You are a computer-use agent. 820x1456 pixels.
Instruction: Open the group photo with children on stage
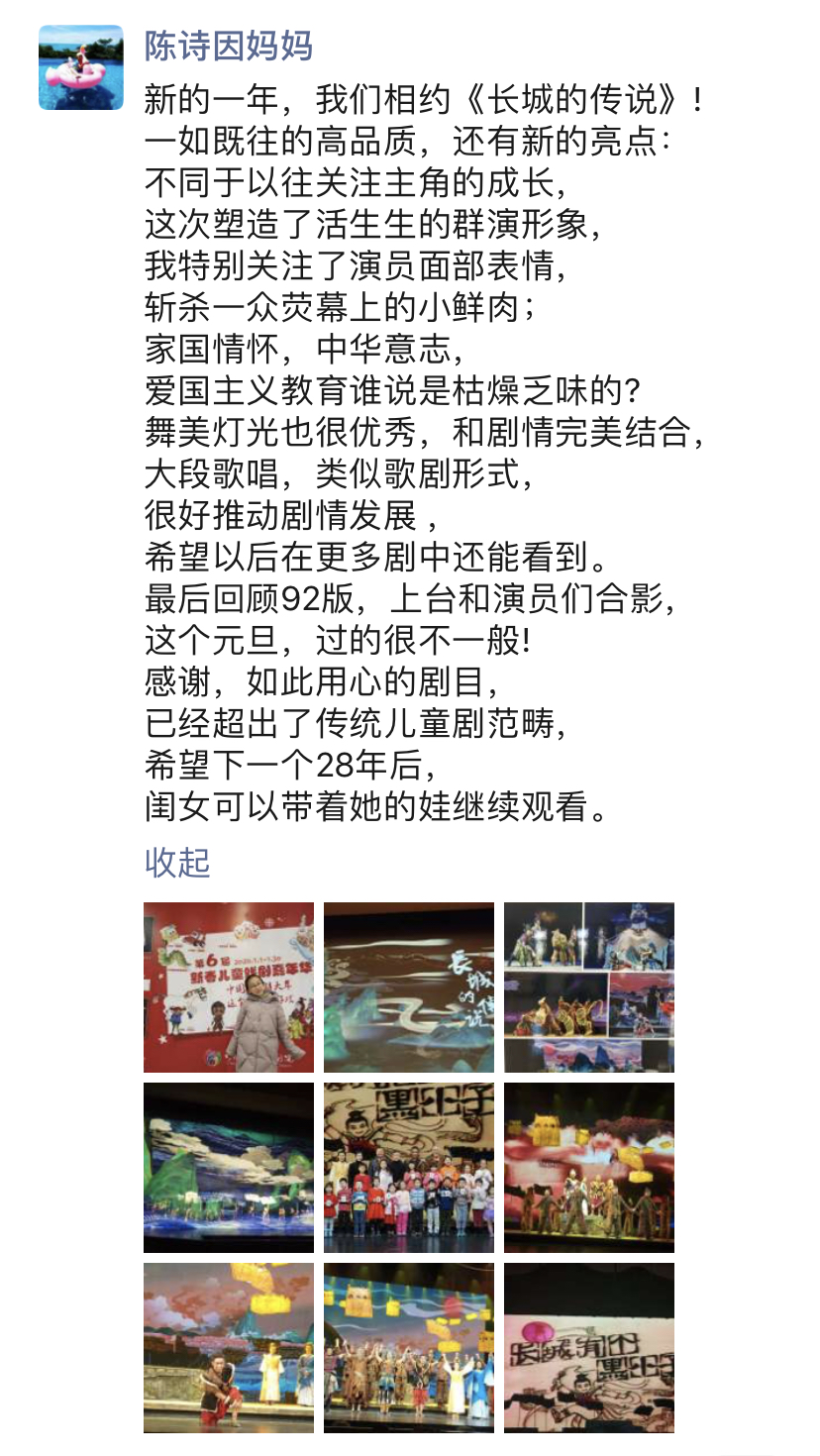click(x=409, y=1167)
